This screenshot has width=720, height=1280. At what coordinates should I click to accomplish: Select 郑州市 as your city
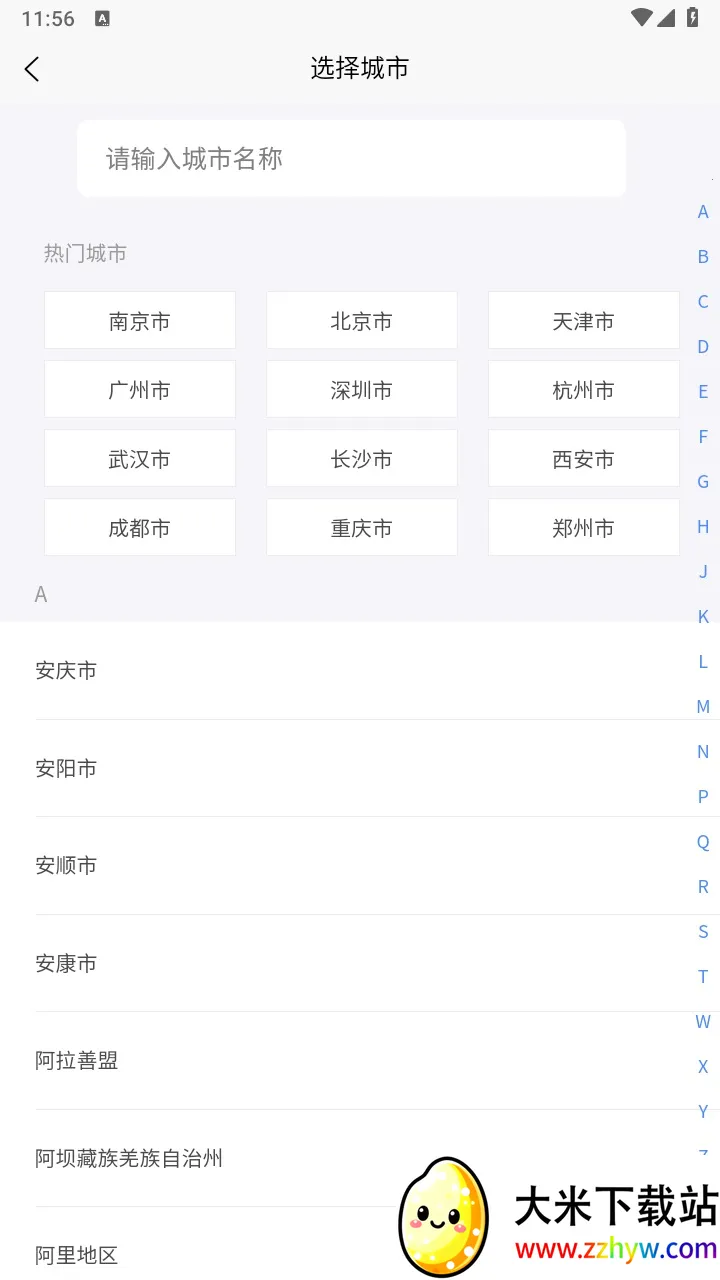[x=583, y=527]
